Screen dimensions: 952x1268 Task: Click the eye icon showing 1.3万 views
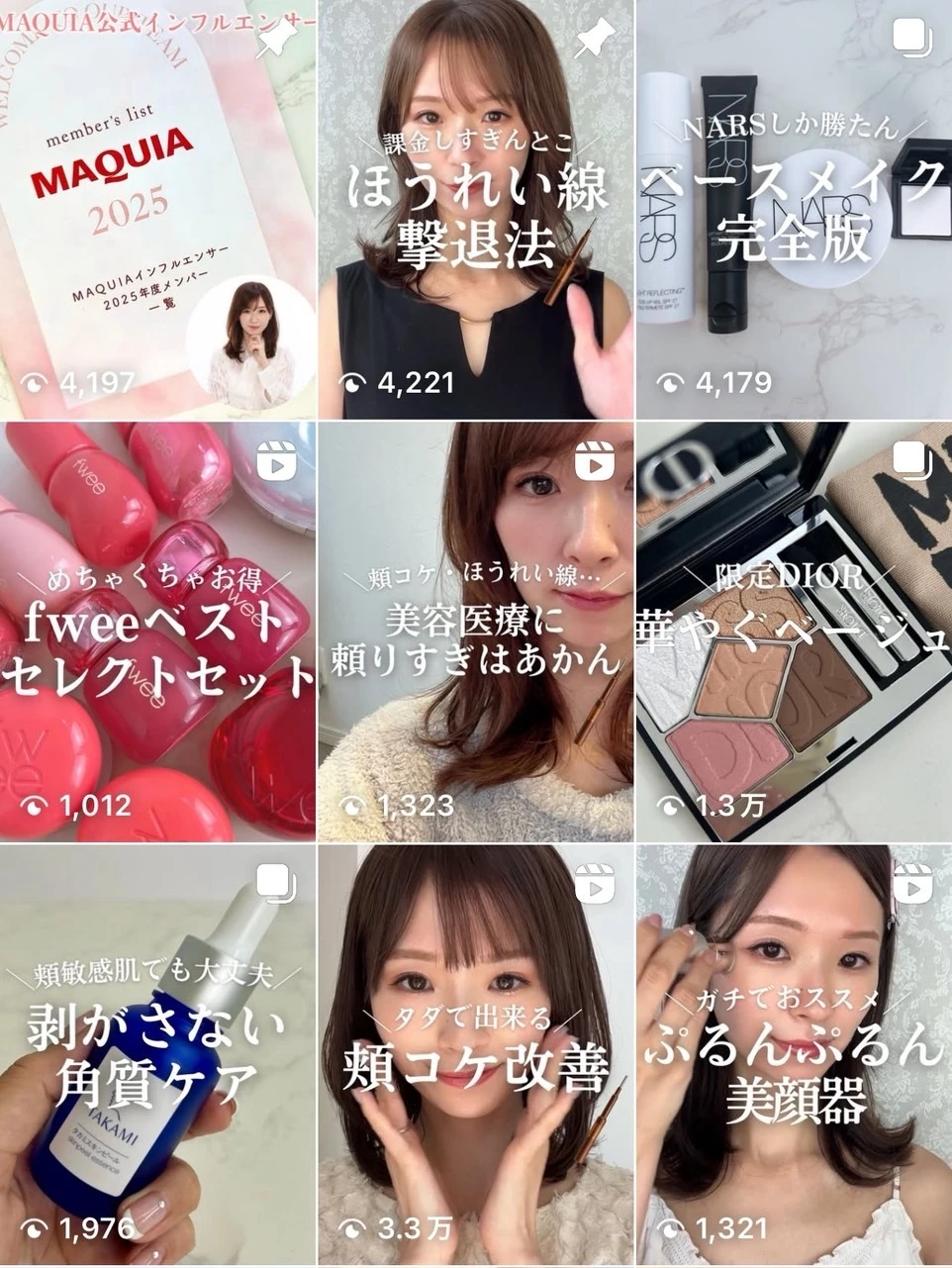coord(672,803)
